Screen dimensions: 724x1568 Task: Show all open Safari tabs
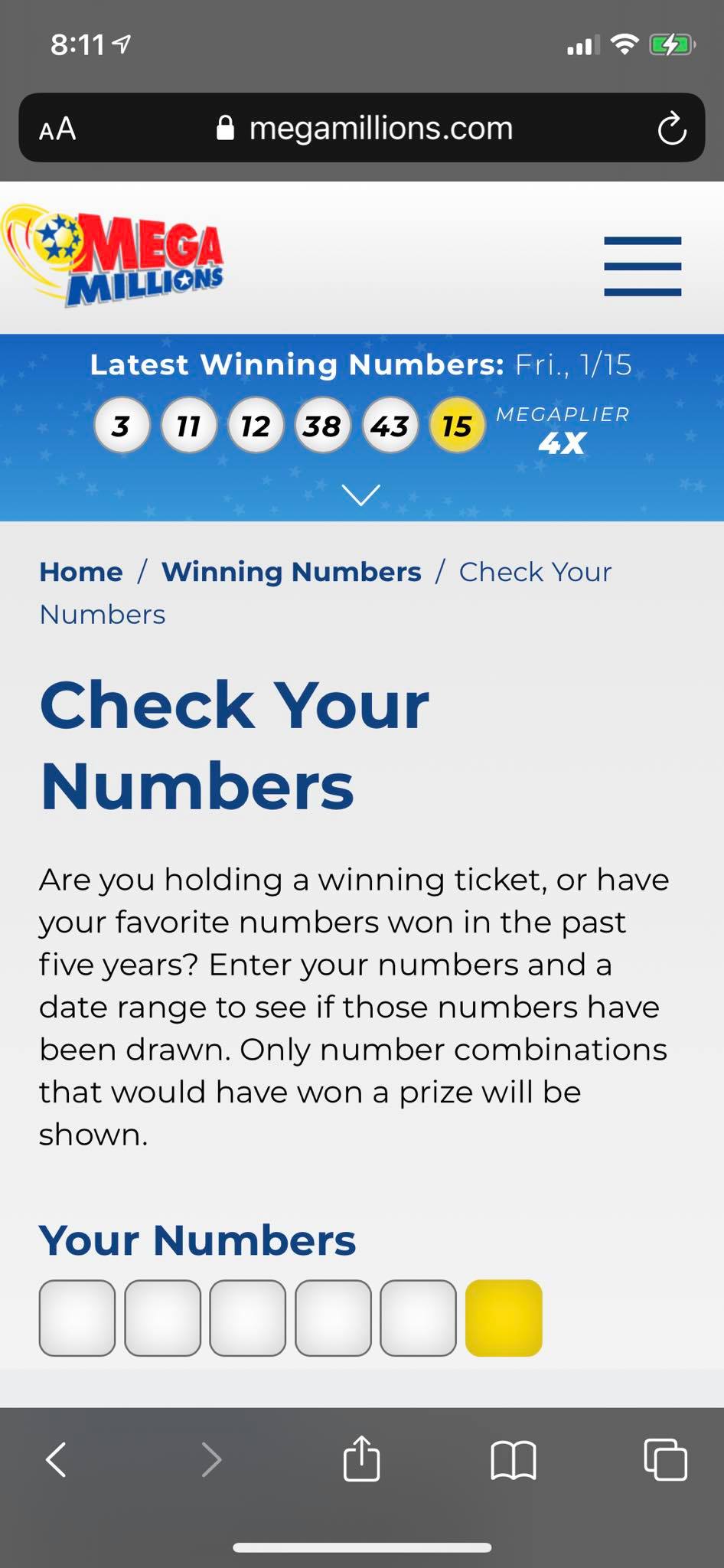[665, 1459]
